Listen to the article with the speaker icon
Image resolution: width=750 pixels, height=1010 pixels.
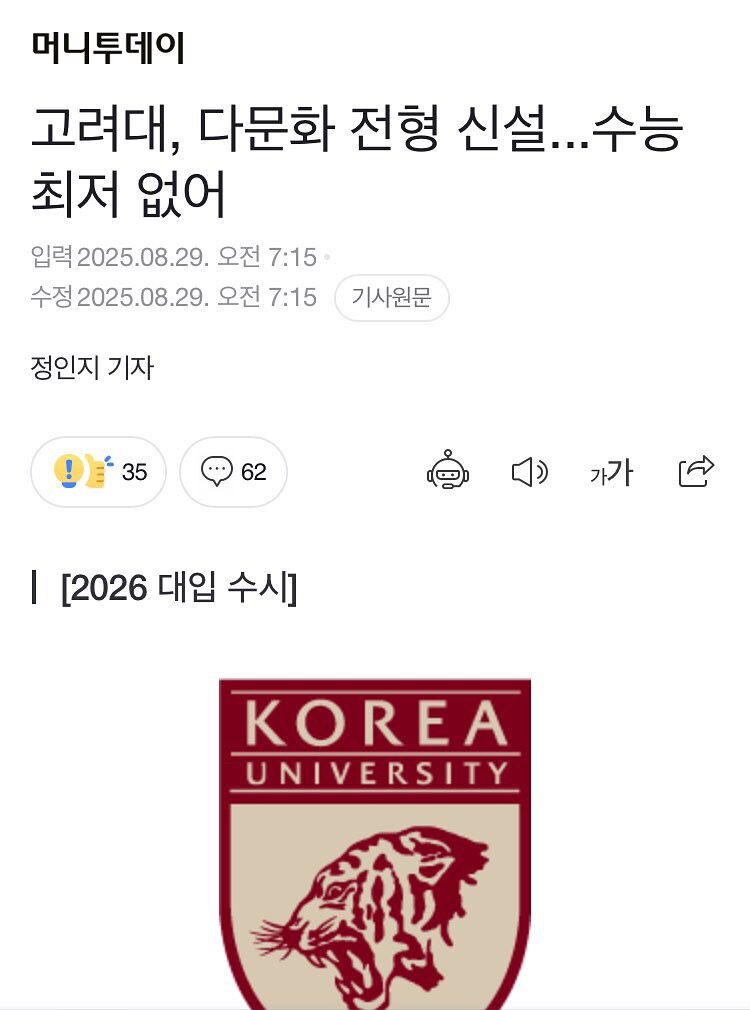point(529,472)
